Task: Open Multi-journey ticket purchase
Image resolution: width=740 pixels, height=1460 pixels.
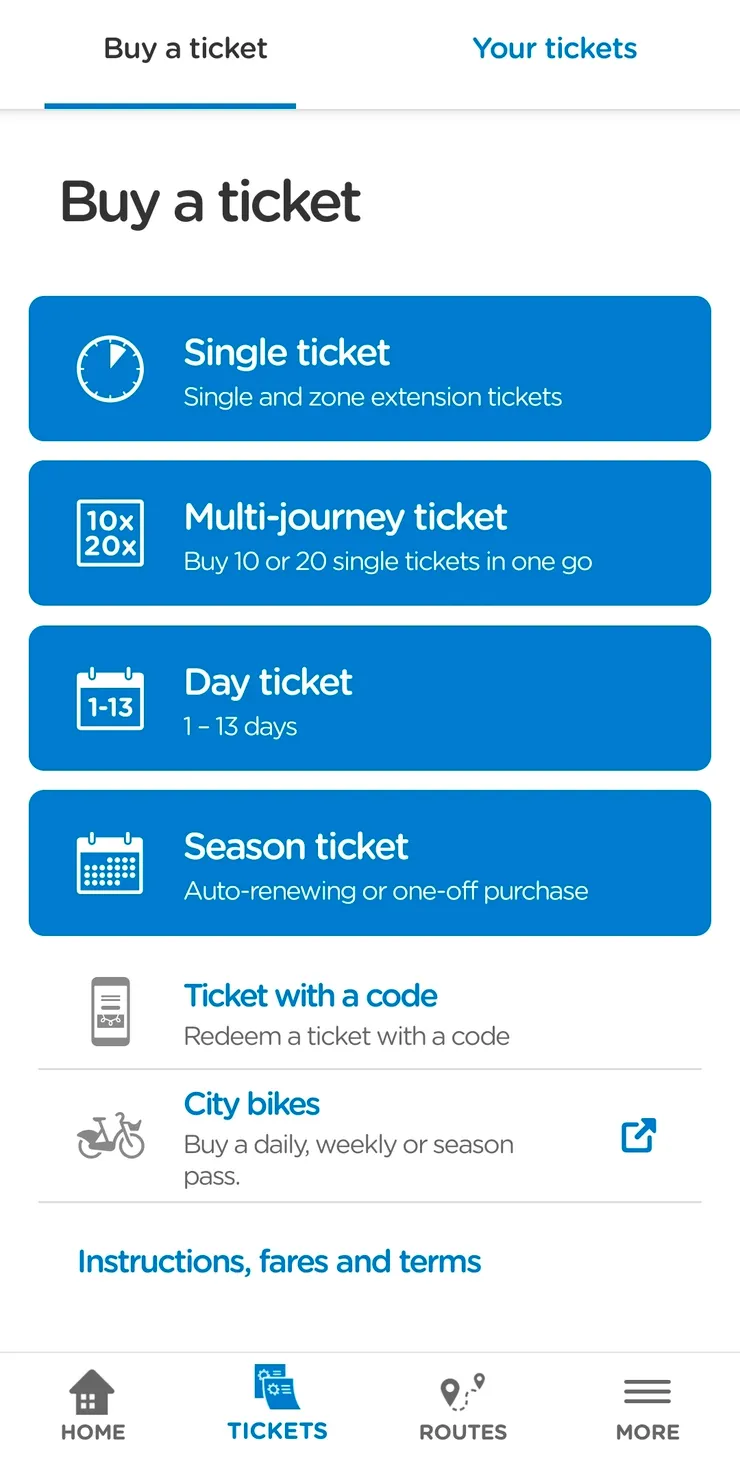Action: click(369, 533)
